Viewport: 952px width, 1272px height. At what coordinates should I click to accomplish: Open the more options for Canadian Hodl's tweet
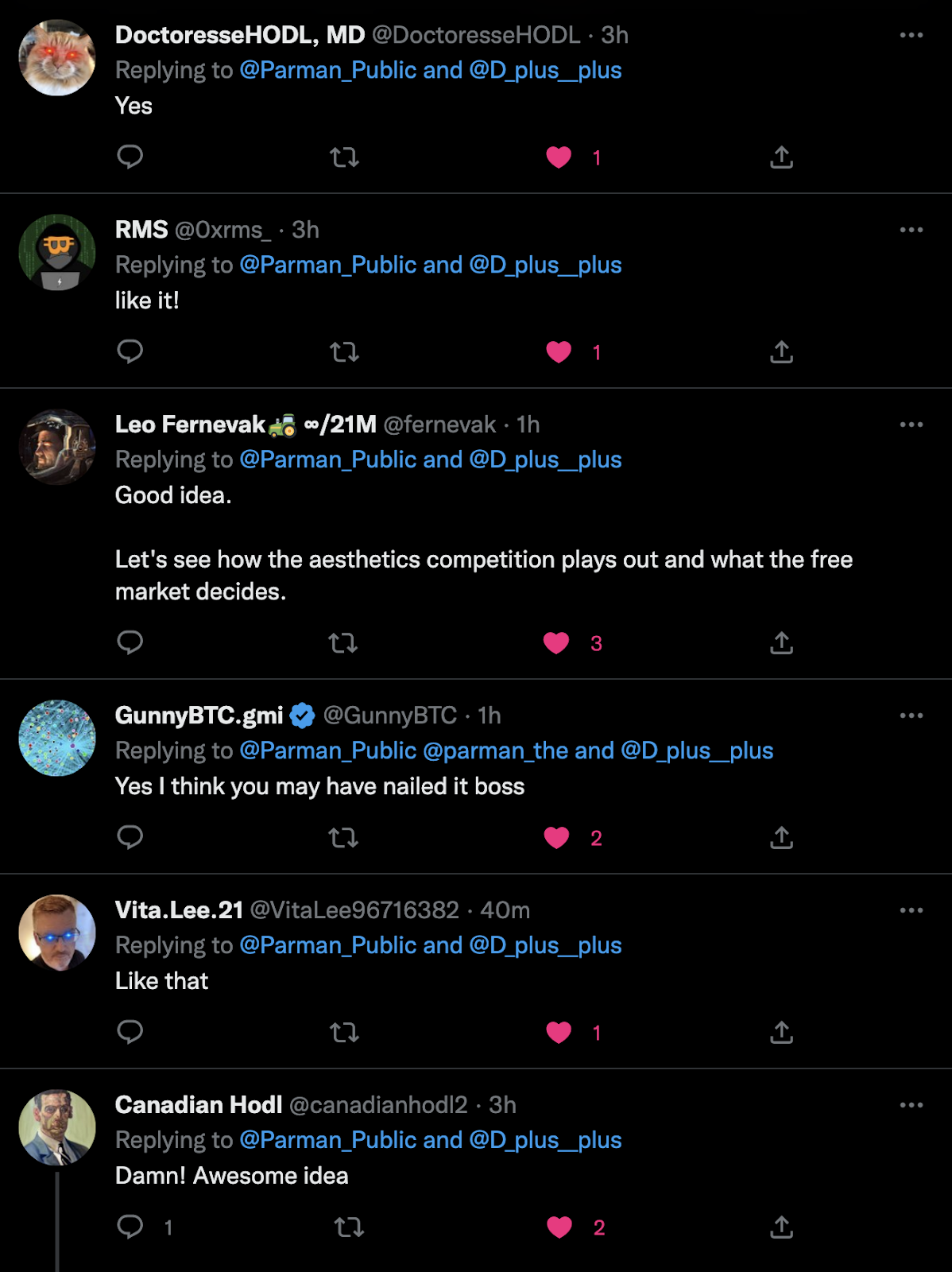pos(911,1105)
